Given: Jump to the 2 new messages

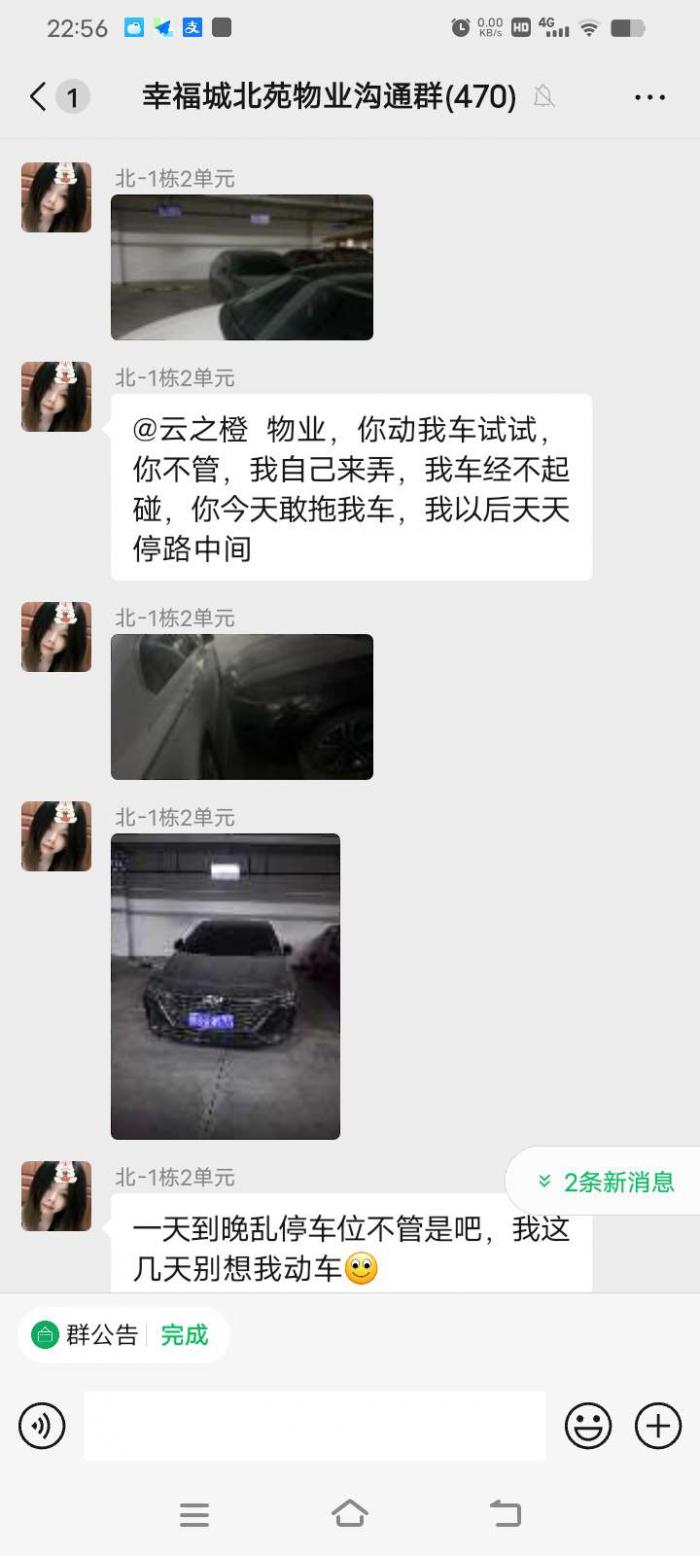Looking at the screenshot, I should click(x=606, y=1181).
